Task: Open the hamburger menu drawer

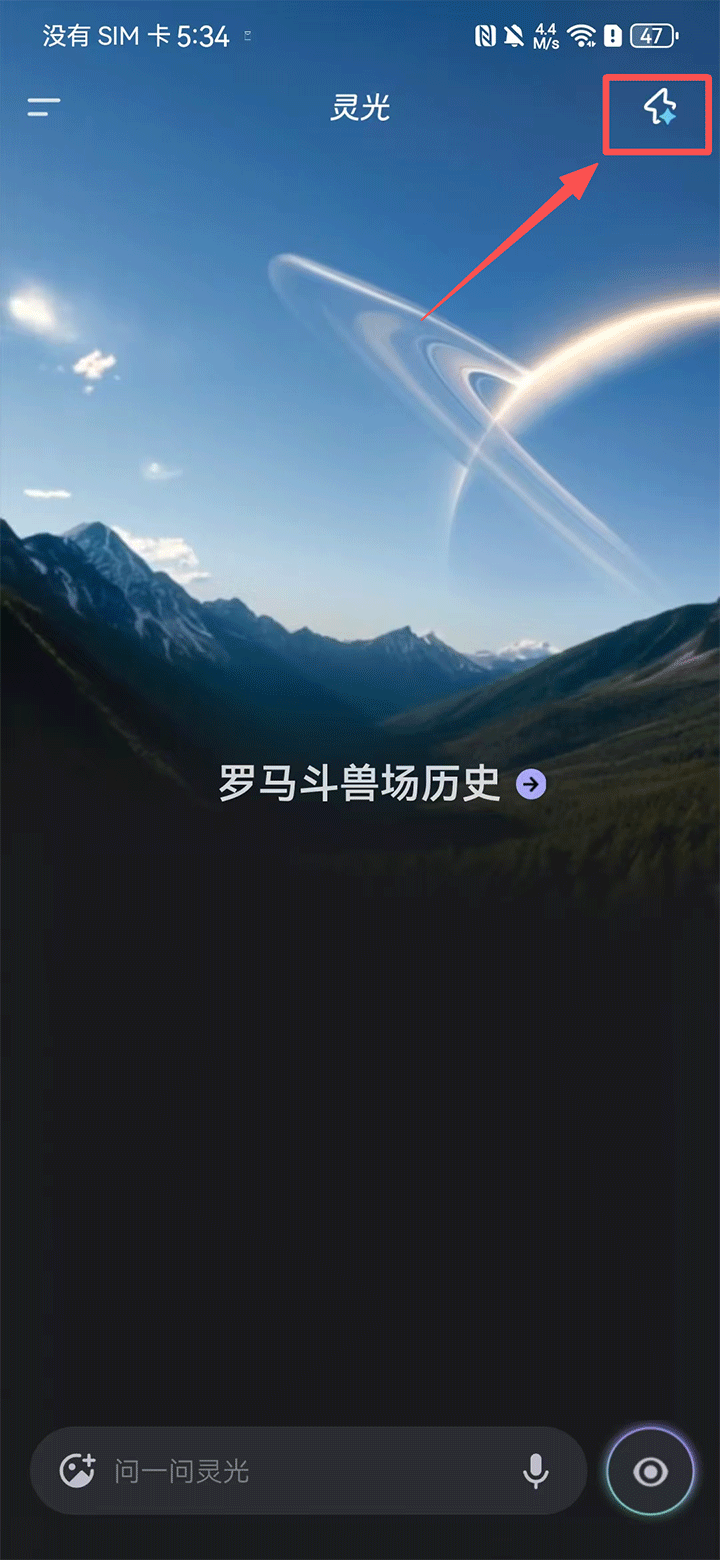Action: click(44, 107)
